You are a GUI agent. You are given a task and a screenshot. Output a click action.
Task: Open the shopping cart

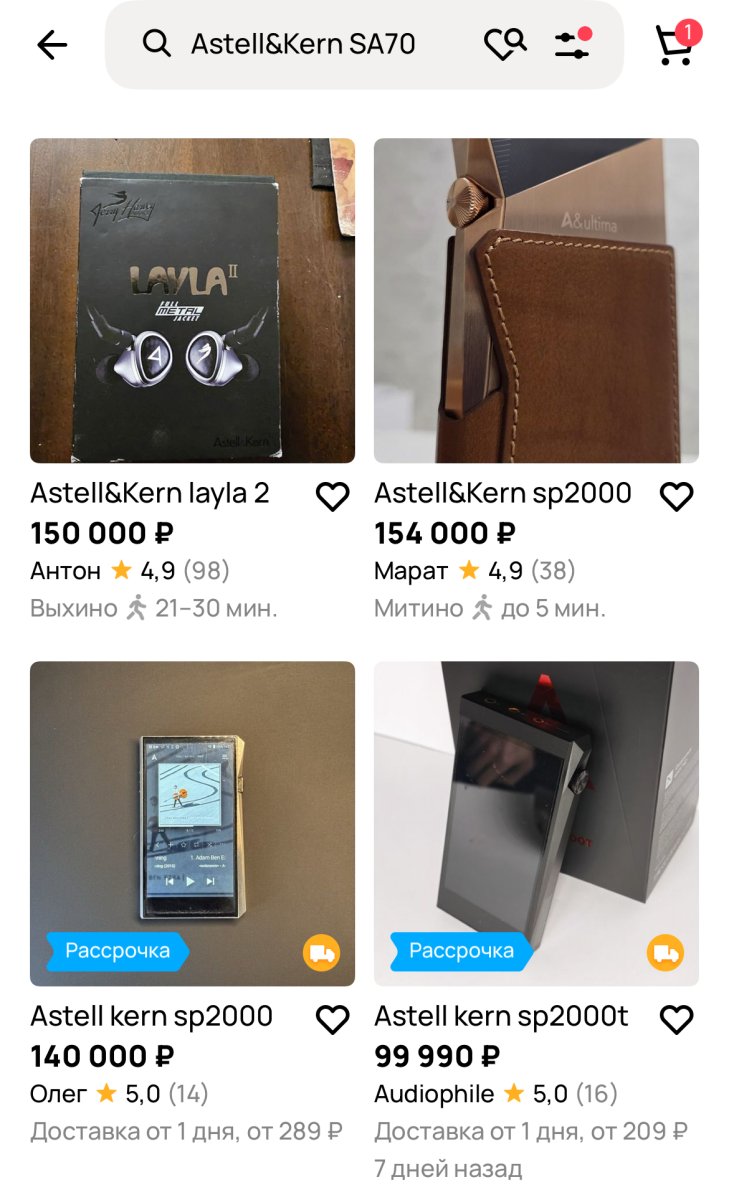(675, 45)
